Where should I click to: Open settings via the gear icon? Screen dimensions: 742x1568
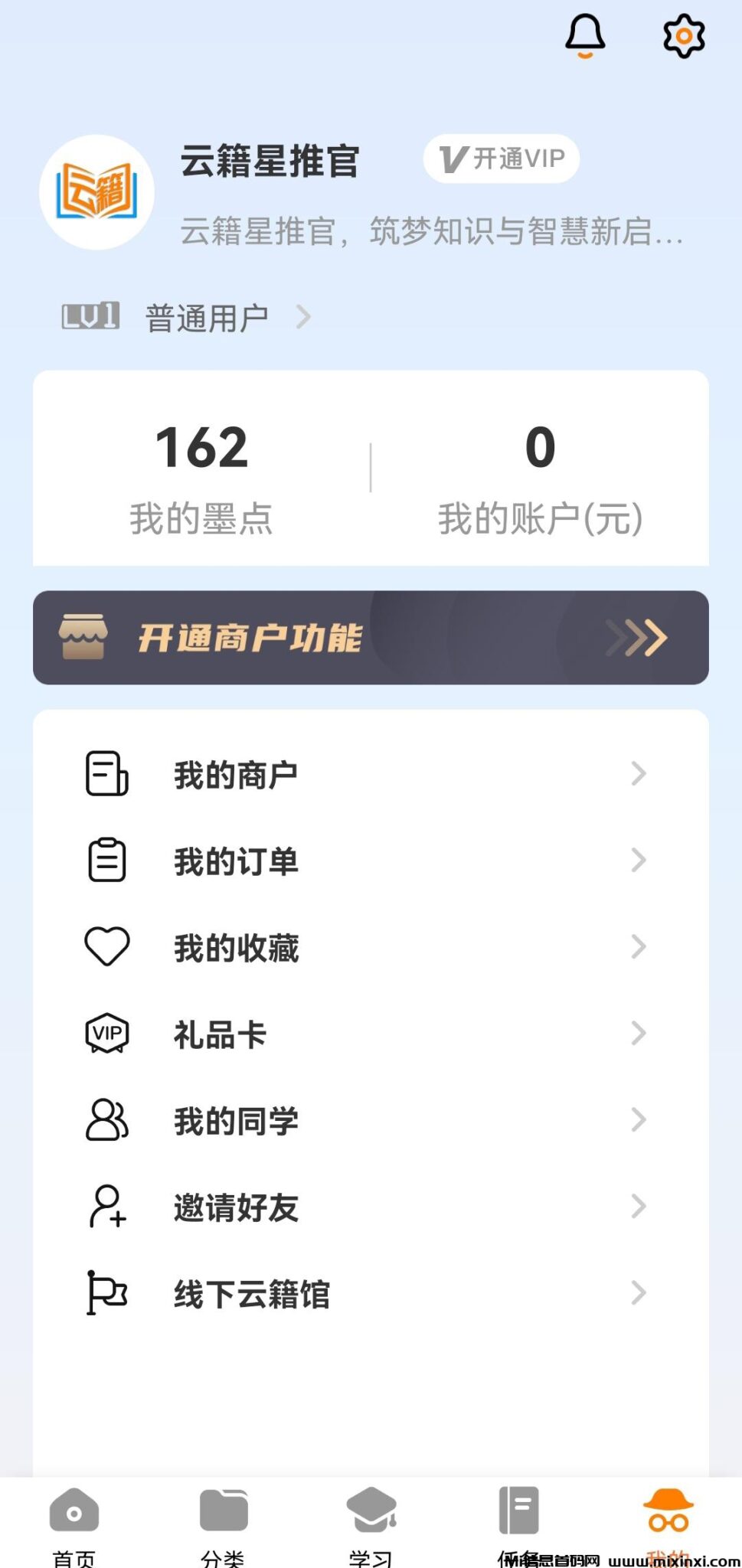click(683, 36)
